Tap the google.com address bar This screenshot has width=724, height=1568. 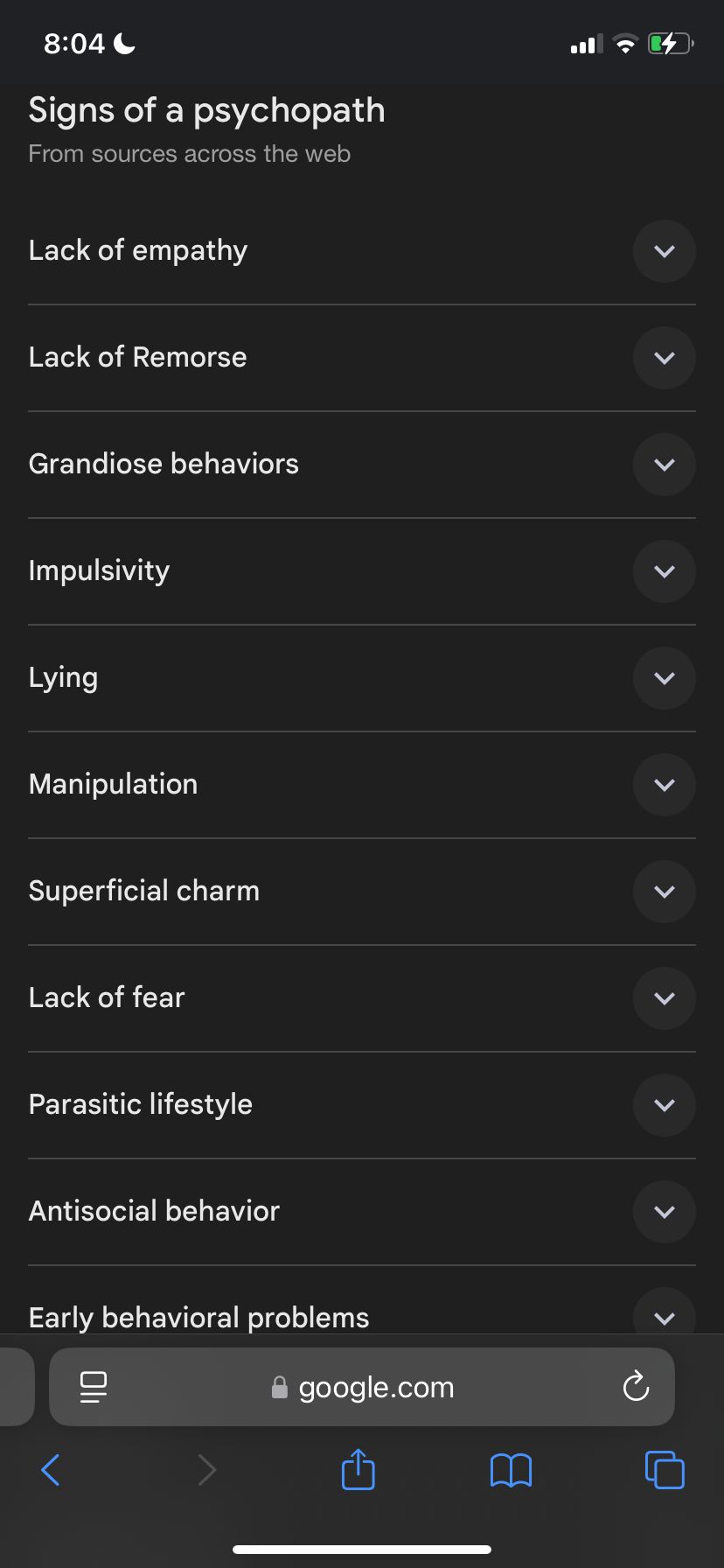[x=376, y=1387]
